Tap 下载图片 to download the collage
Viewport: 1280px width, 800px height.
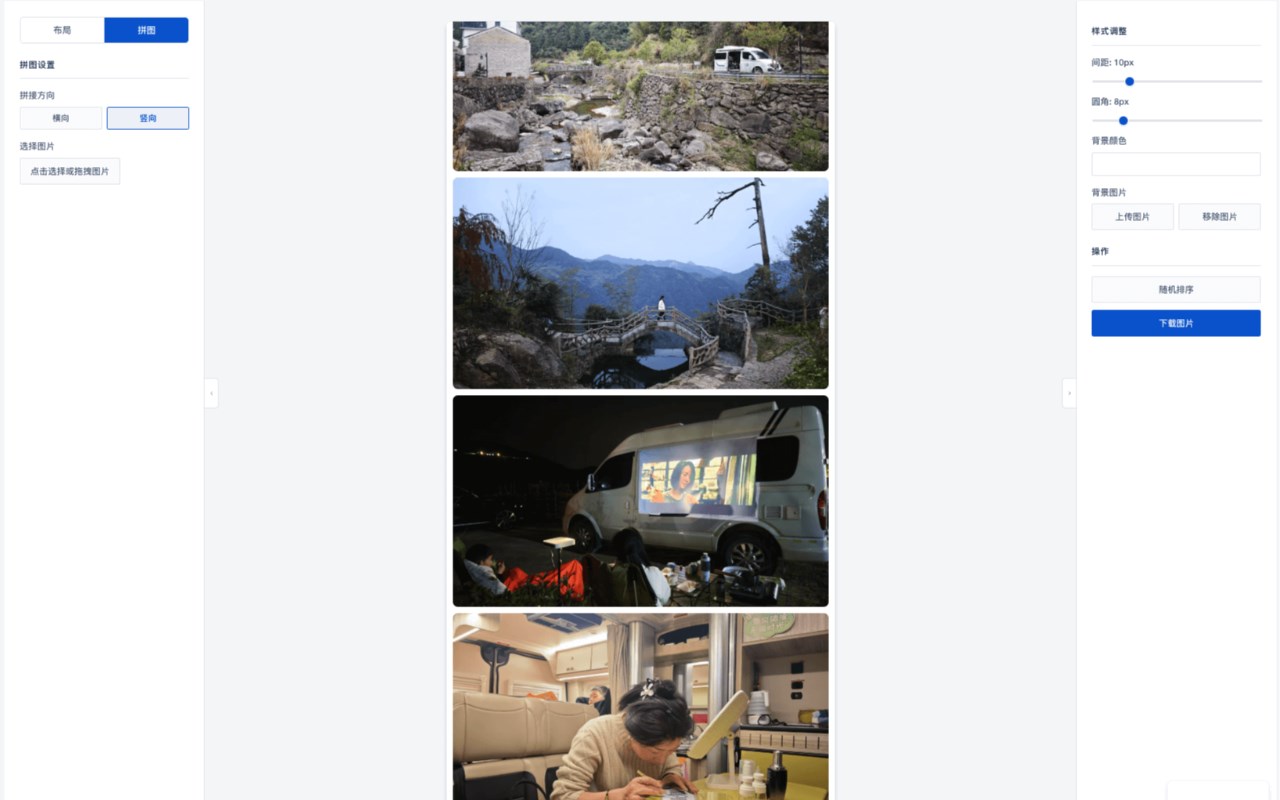pos(1175,323)
